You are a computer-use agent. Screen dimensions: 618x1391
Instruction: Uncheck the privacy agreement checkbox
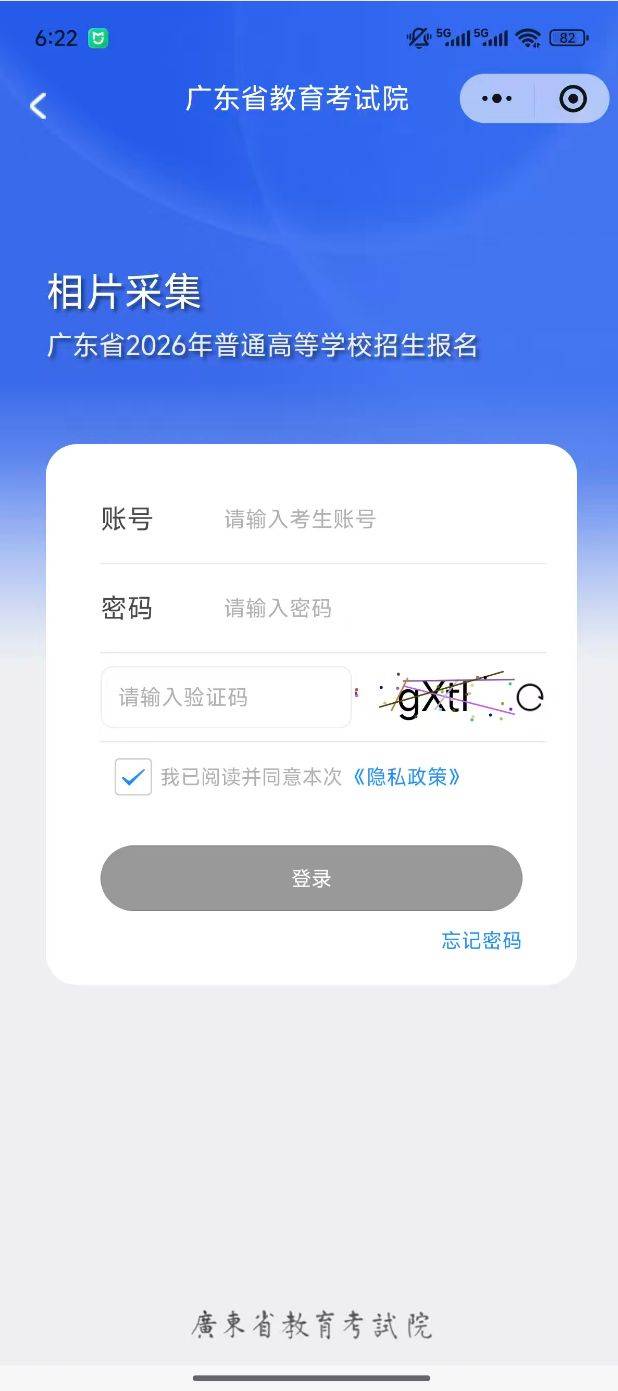[x=133, y=777]
